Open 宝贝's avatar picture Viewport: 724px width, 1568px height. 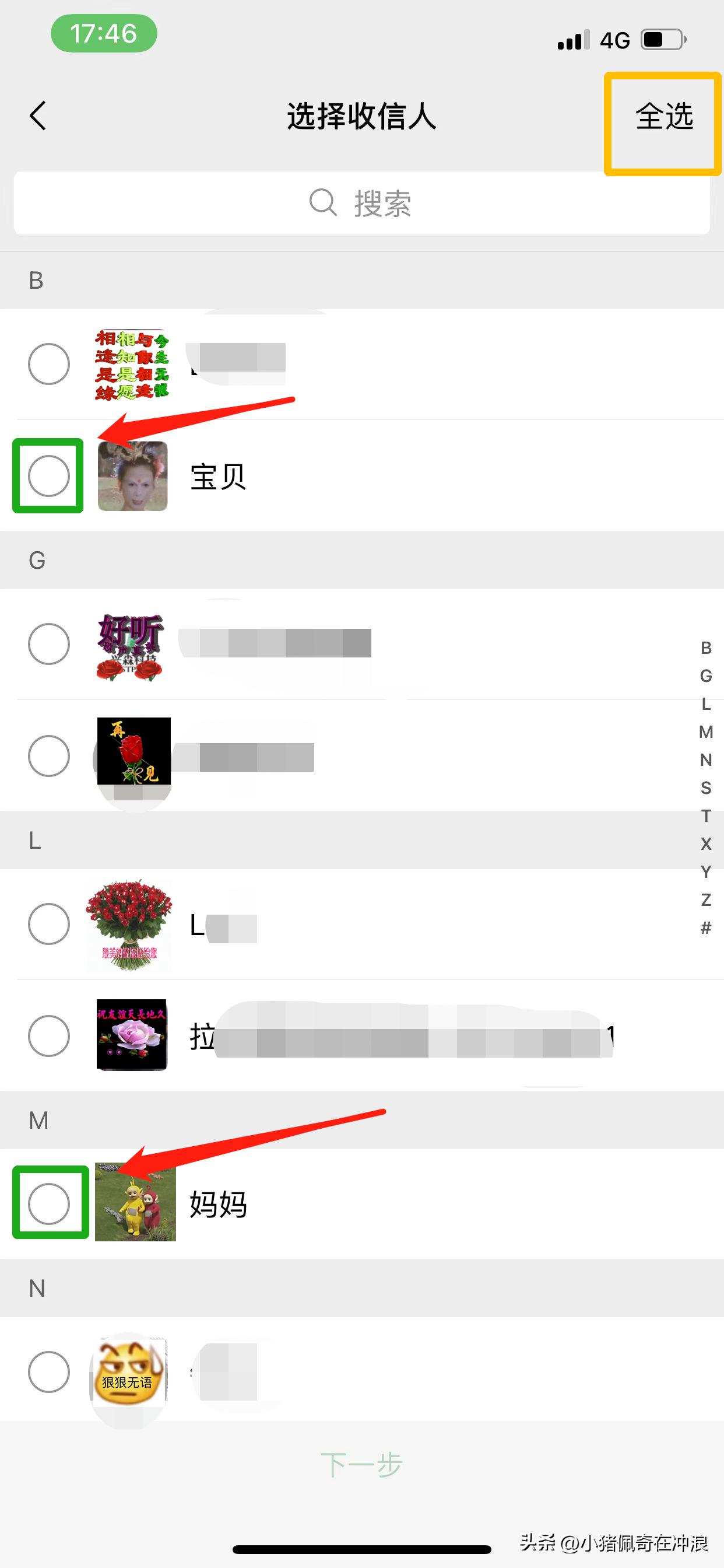click(133, 478)
